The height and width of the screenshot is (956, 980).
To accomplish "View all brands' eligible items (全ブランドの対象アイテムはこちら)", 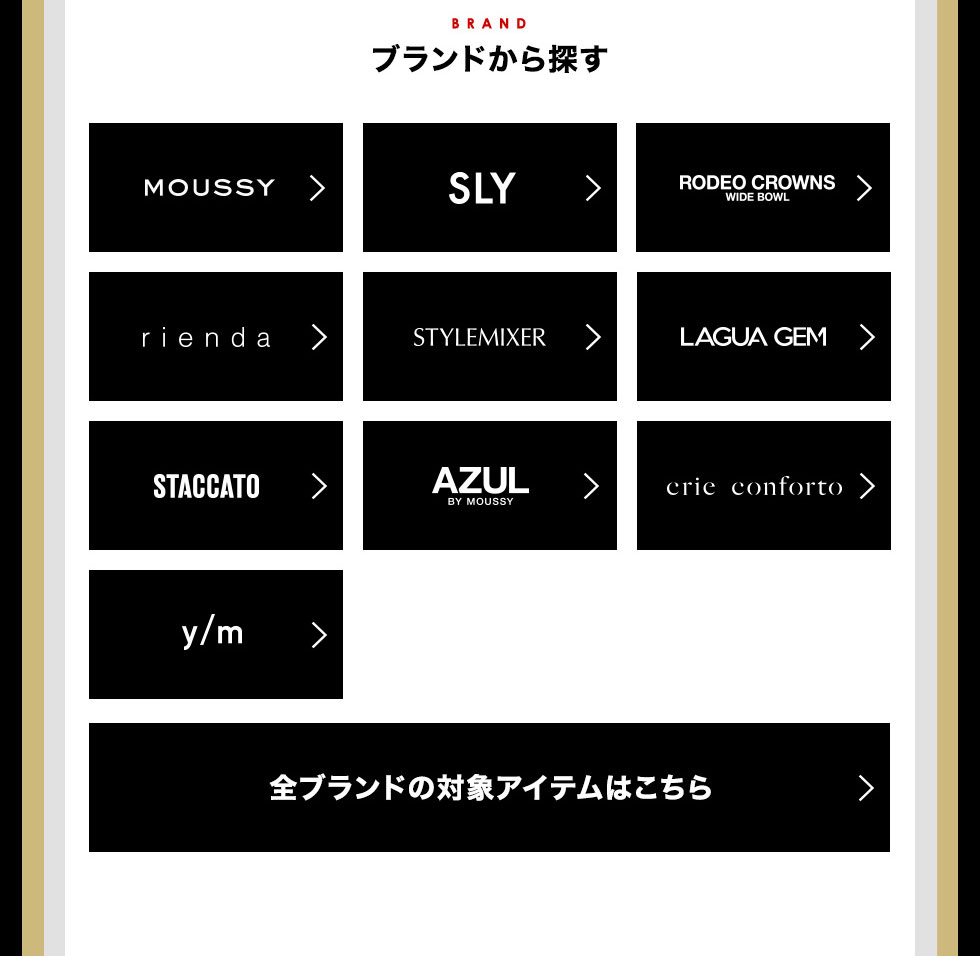I will click(489, 788).
